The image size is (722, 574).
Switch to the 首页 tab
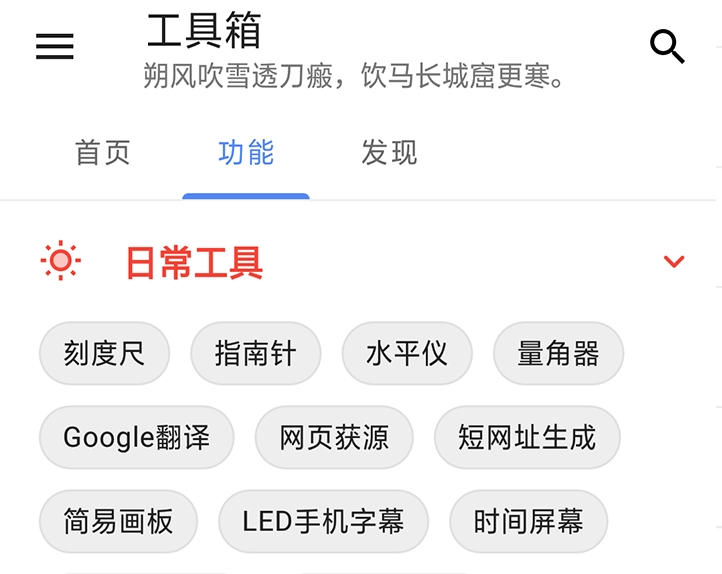pos(103,153)
